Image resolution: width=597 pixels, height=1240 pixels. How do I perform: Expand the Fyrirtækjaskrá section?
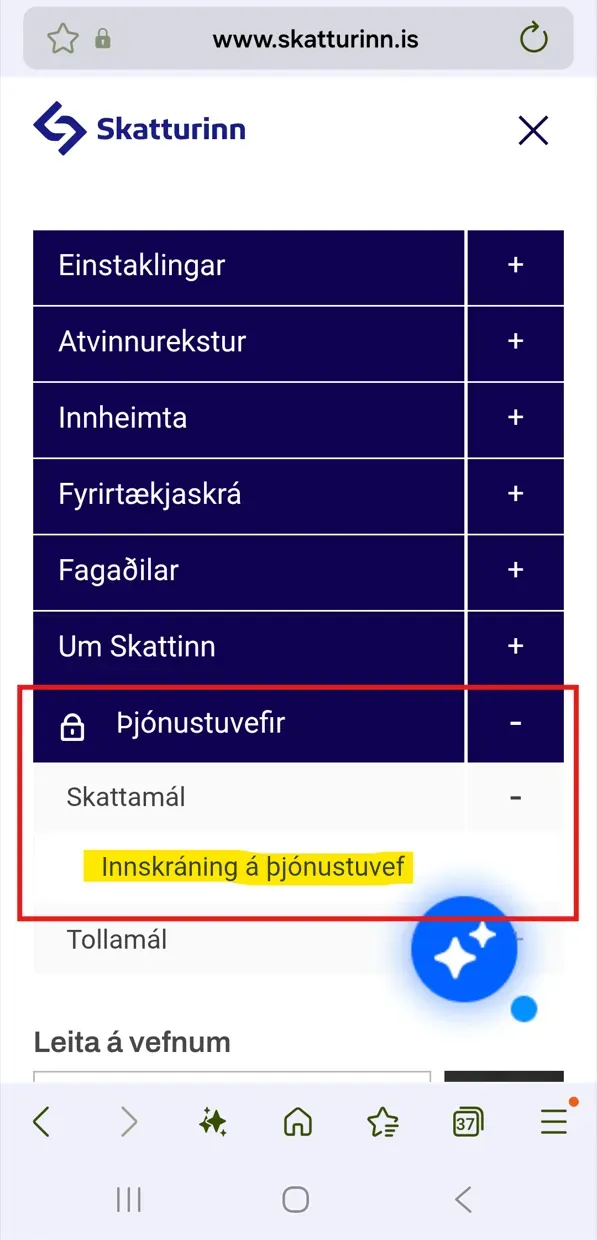515,494
